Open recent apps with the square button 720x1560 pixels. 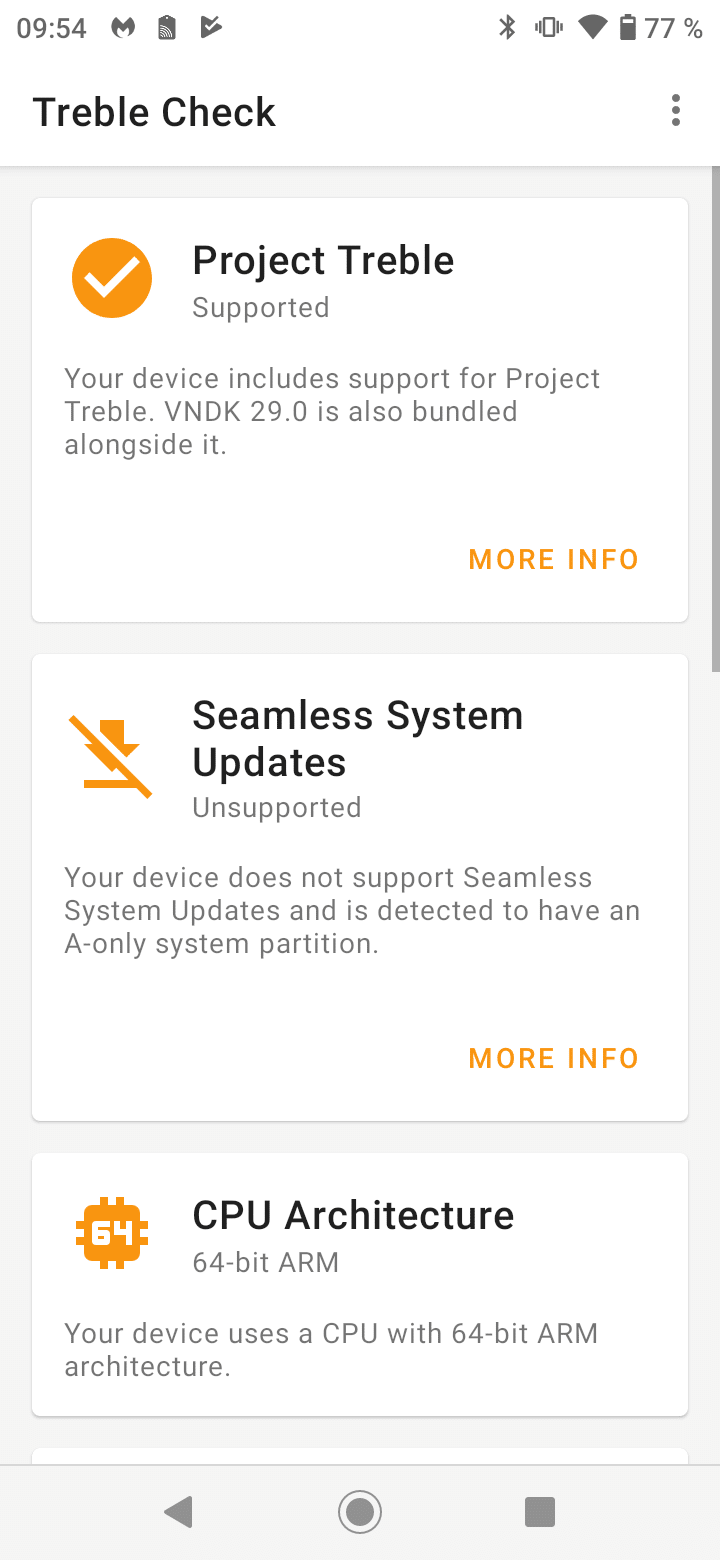coord(540,1512)
